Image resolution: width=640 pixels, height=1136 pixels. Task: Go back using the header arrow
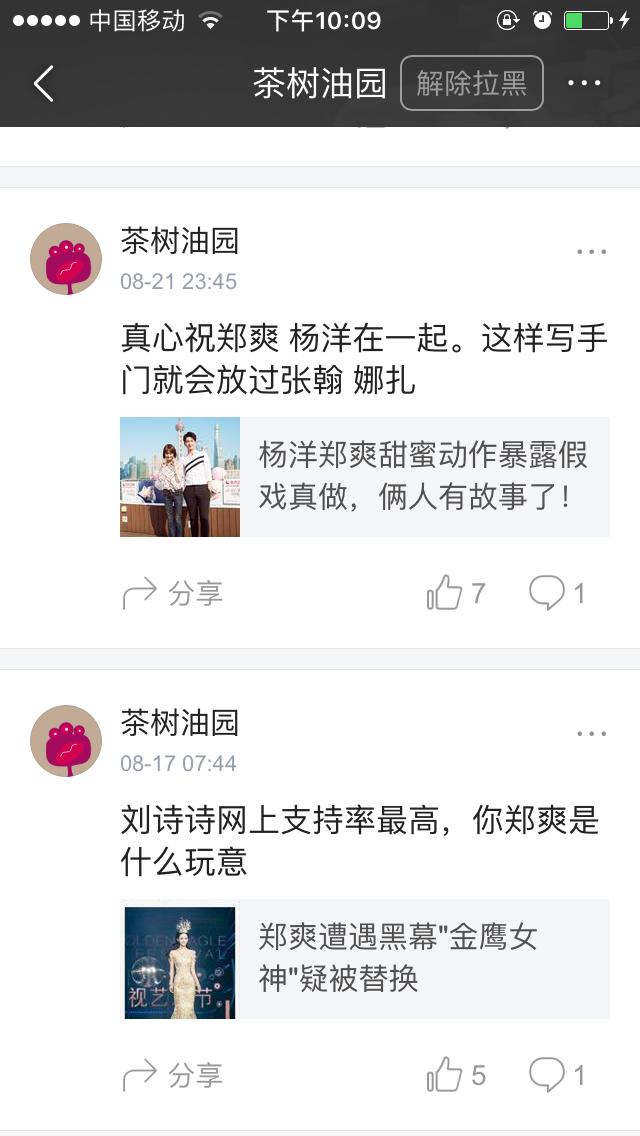click(x=44, y=84)
